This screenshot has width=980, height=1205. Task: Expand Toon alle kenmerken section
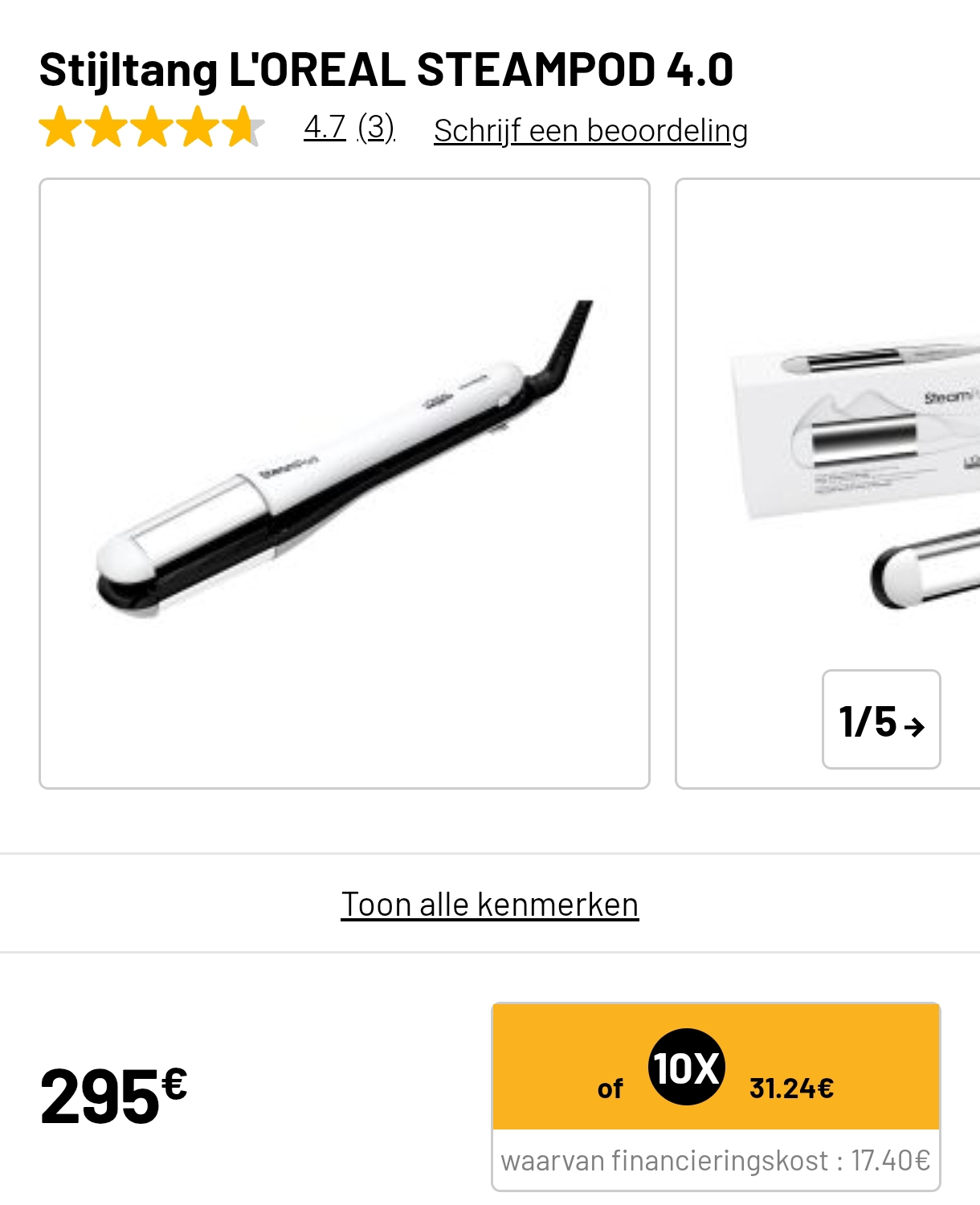tap(490, 903)
